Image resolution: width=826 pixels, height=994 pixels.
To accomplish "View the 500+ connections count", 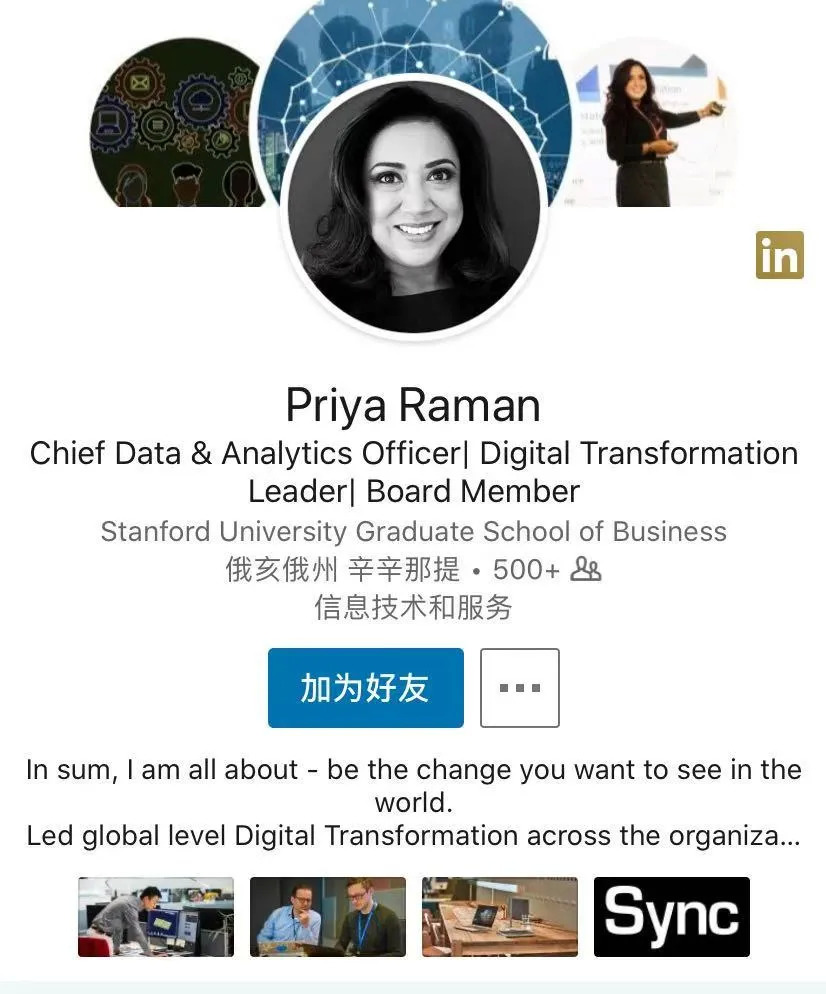I will (546, 570).
